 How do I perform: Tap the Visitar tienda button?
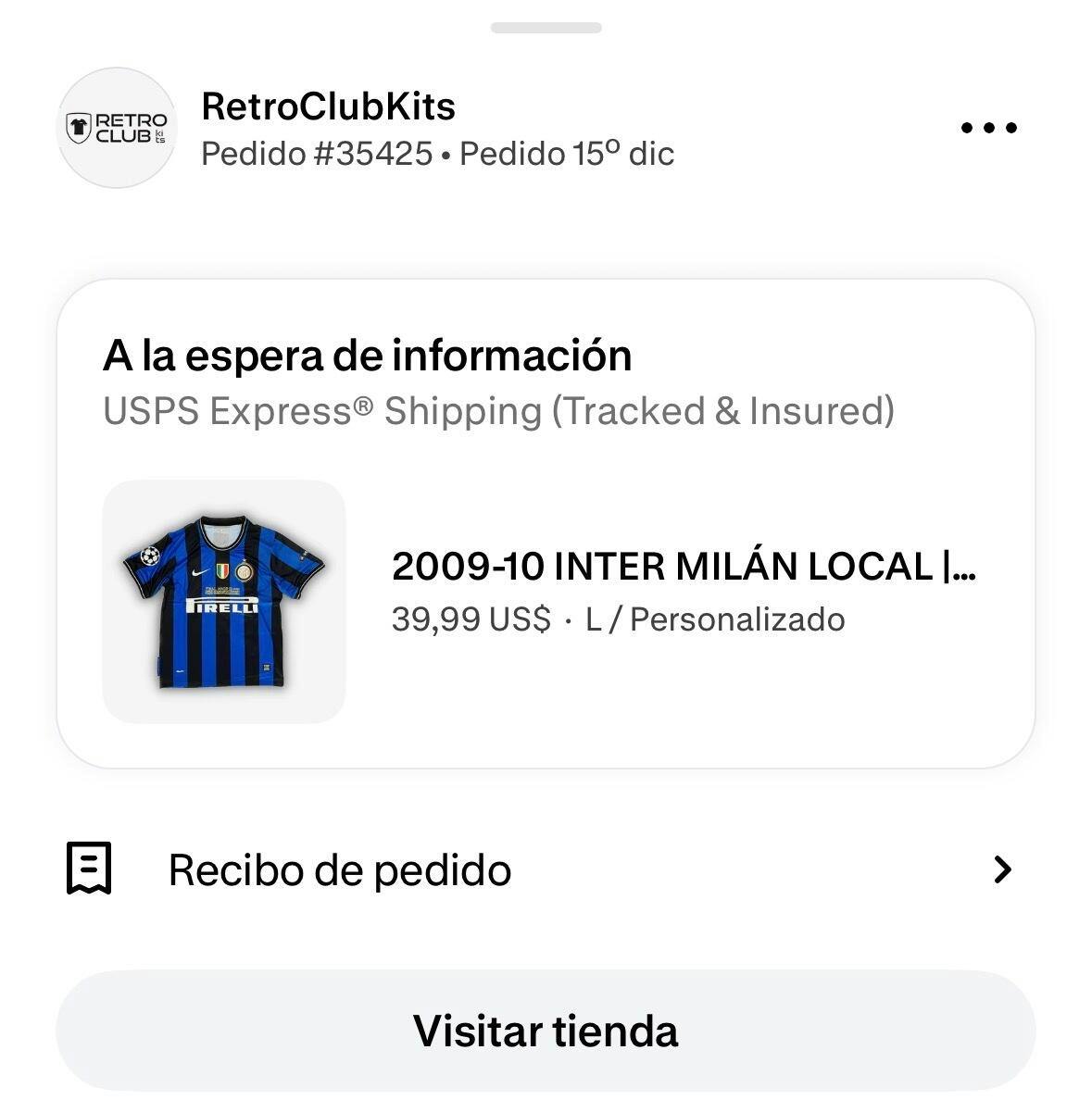[546, 1030]
